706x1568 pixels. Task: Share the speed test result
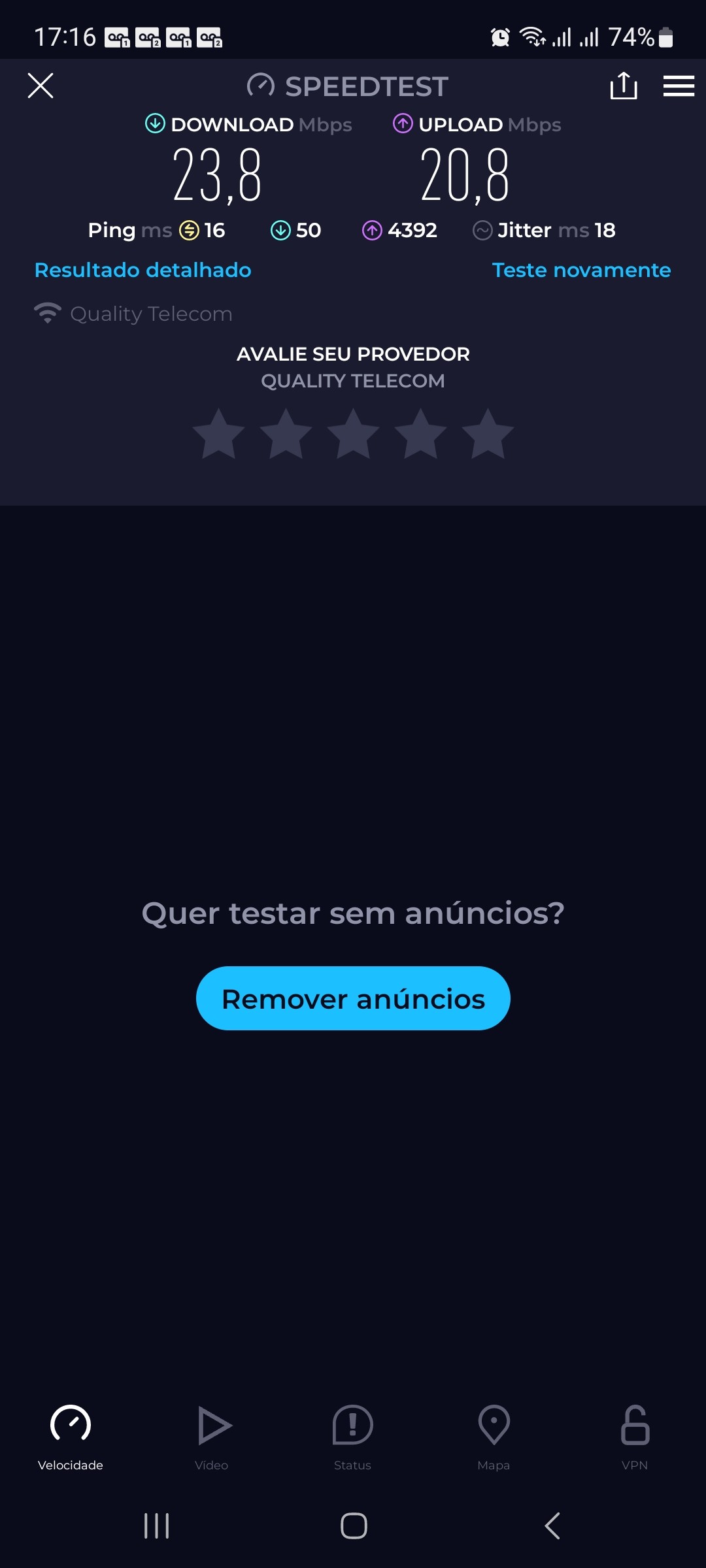coord(623,86)
